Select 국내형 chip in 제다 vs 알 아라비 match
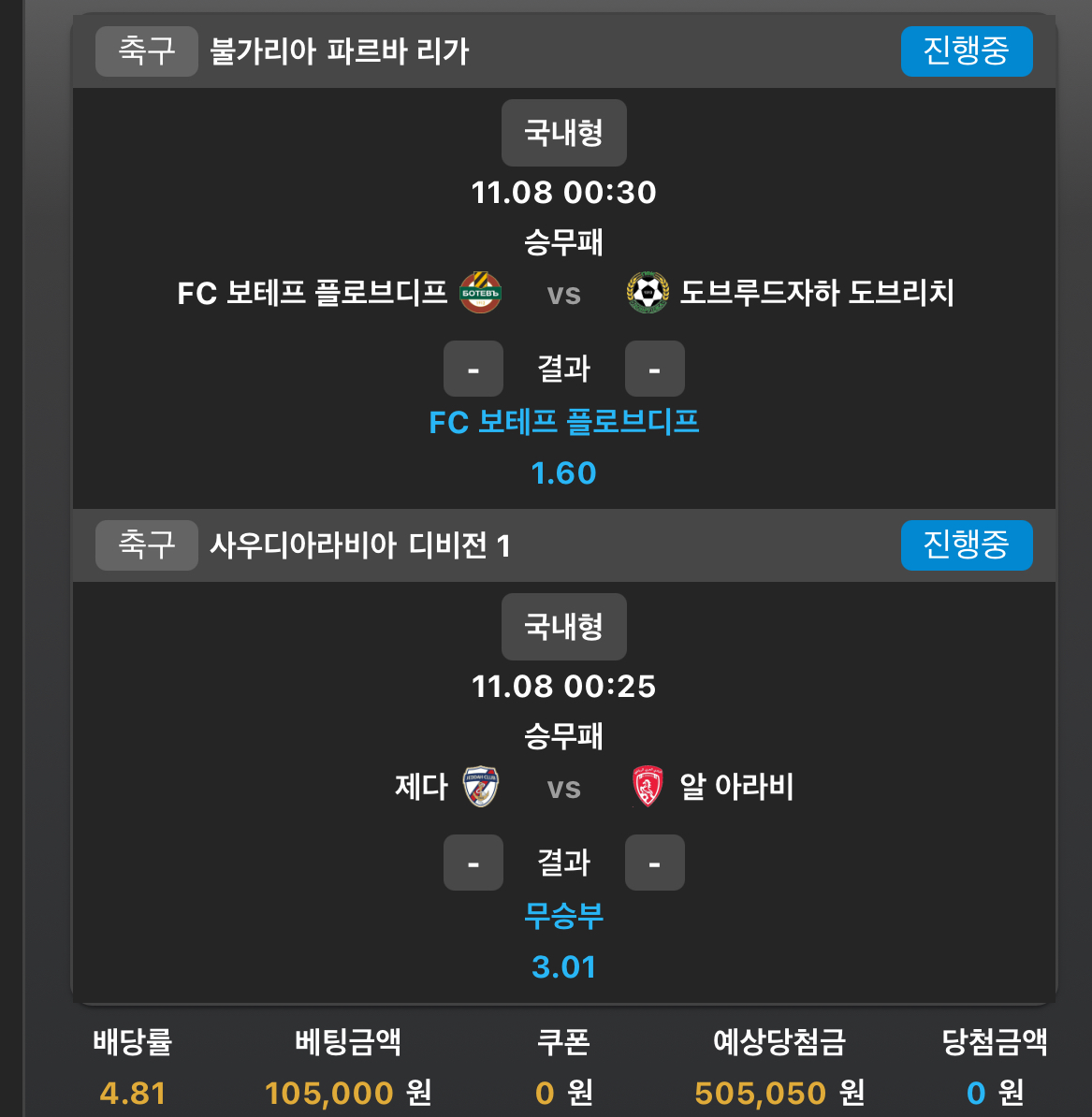Image resolution: width=1092 pixels, height=1117 pixels. (x=563, y=627)
